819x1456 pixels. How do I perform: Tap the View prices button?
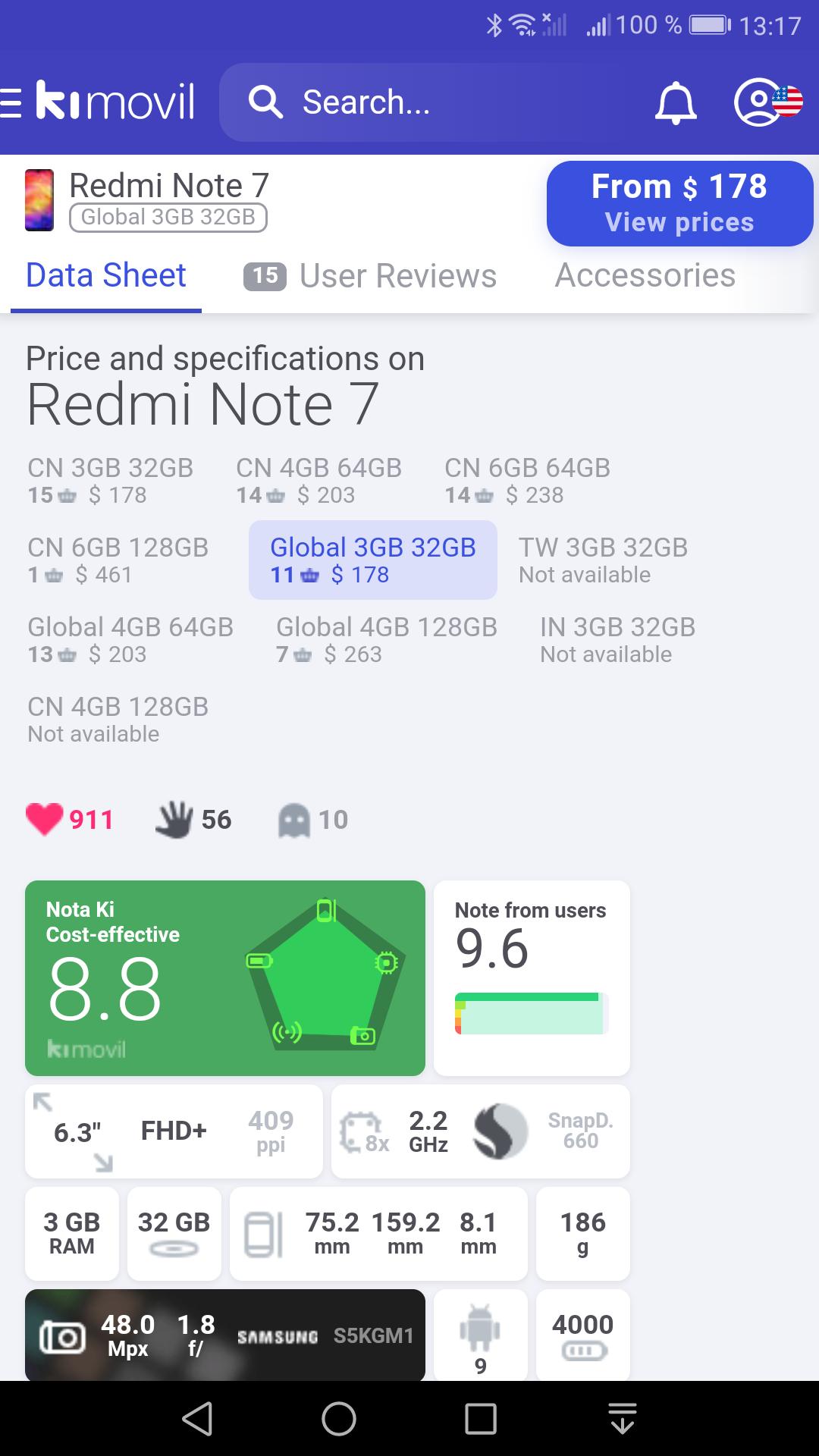(x=679, y=203)
